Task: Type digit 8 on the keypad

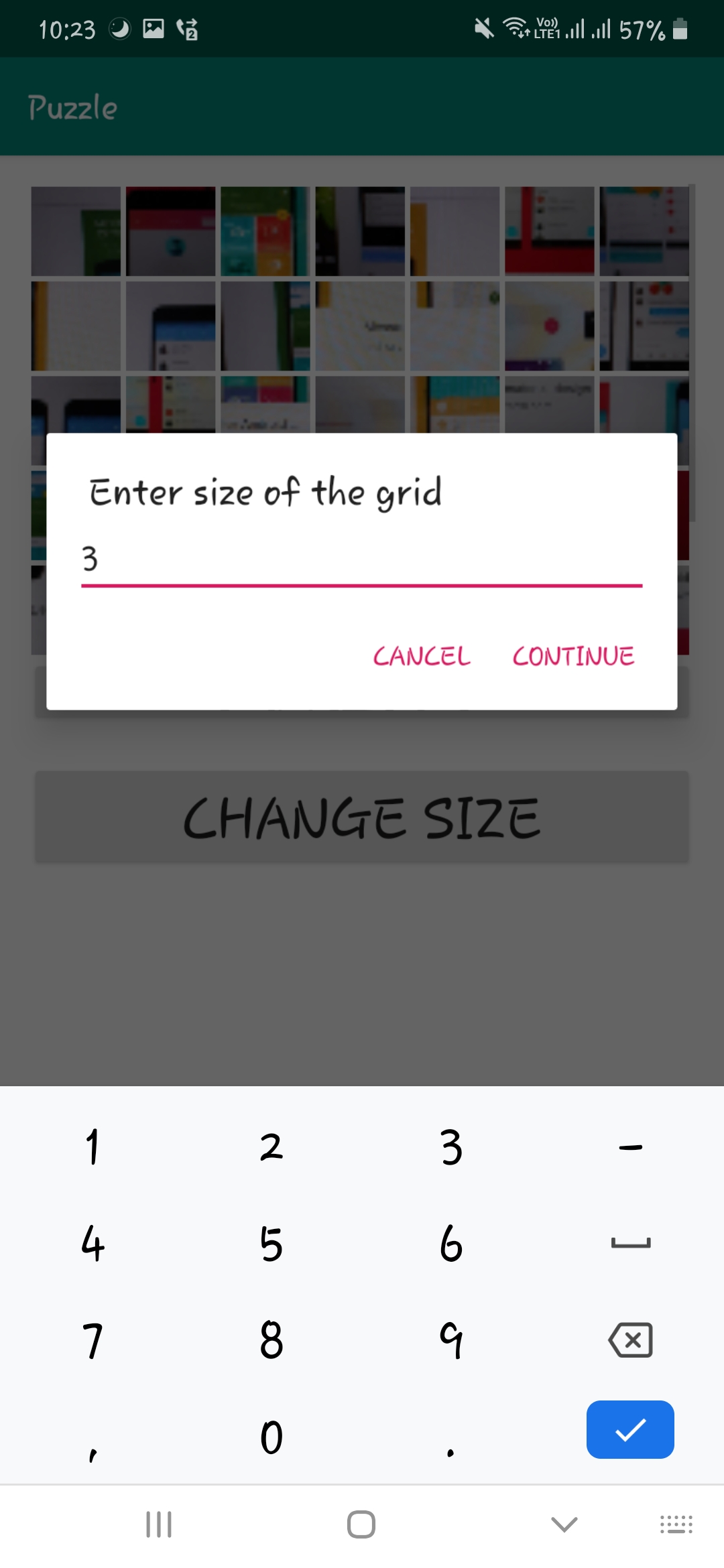Action: click(271, 1340)
